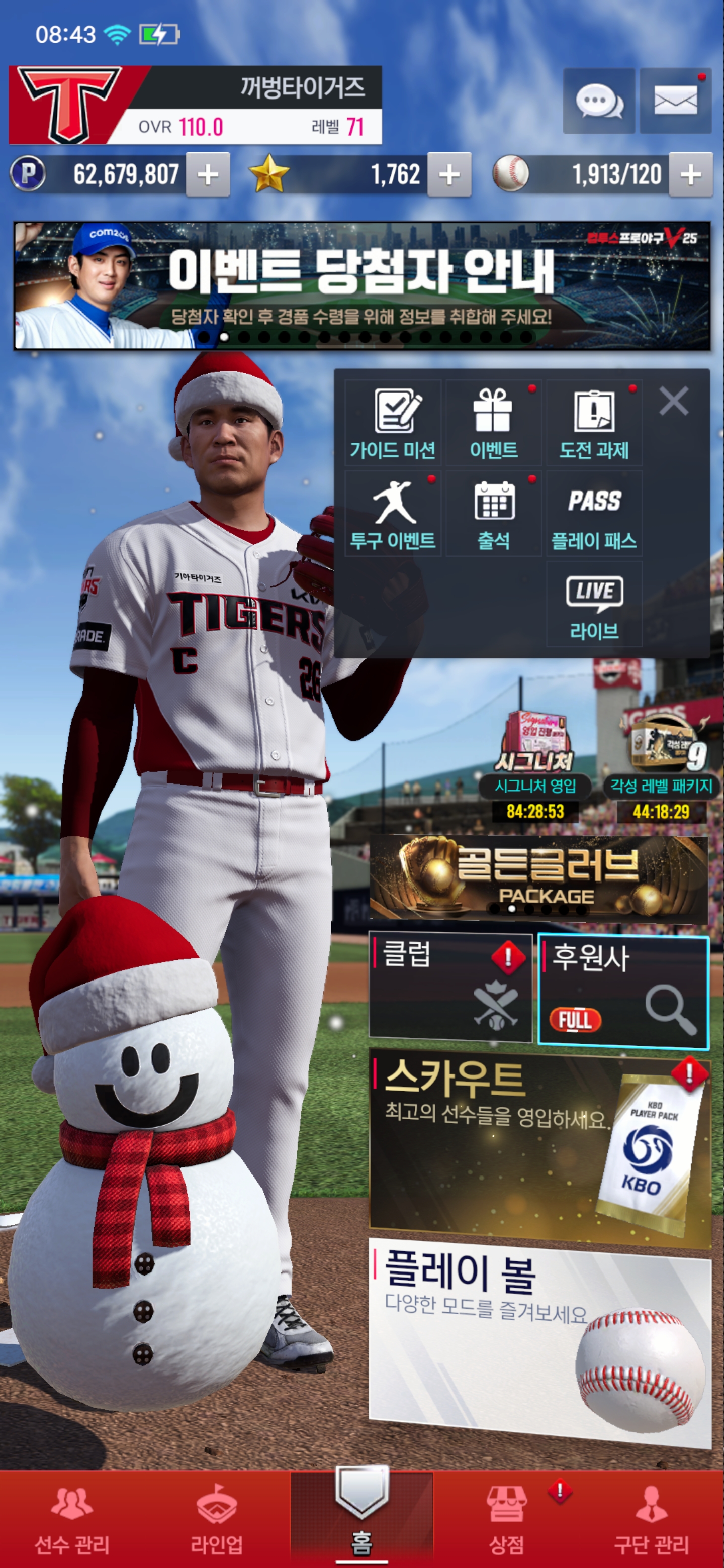Screen dimensions: 724x1568
Task: Check 출석 attendance calendar
Action: click(x=493, y=514)
